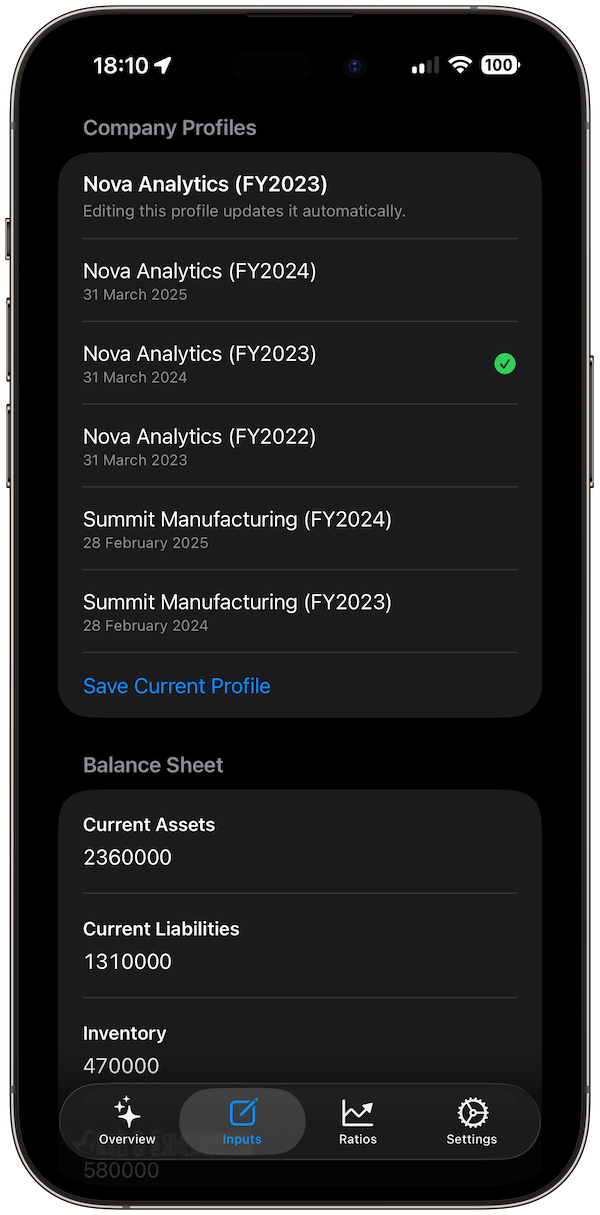This screenshot has width=600, height=1215.
Task: Select the Nova Analytics (FY2024) profile
Action: (300, 280)
